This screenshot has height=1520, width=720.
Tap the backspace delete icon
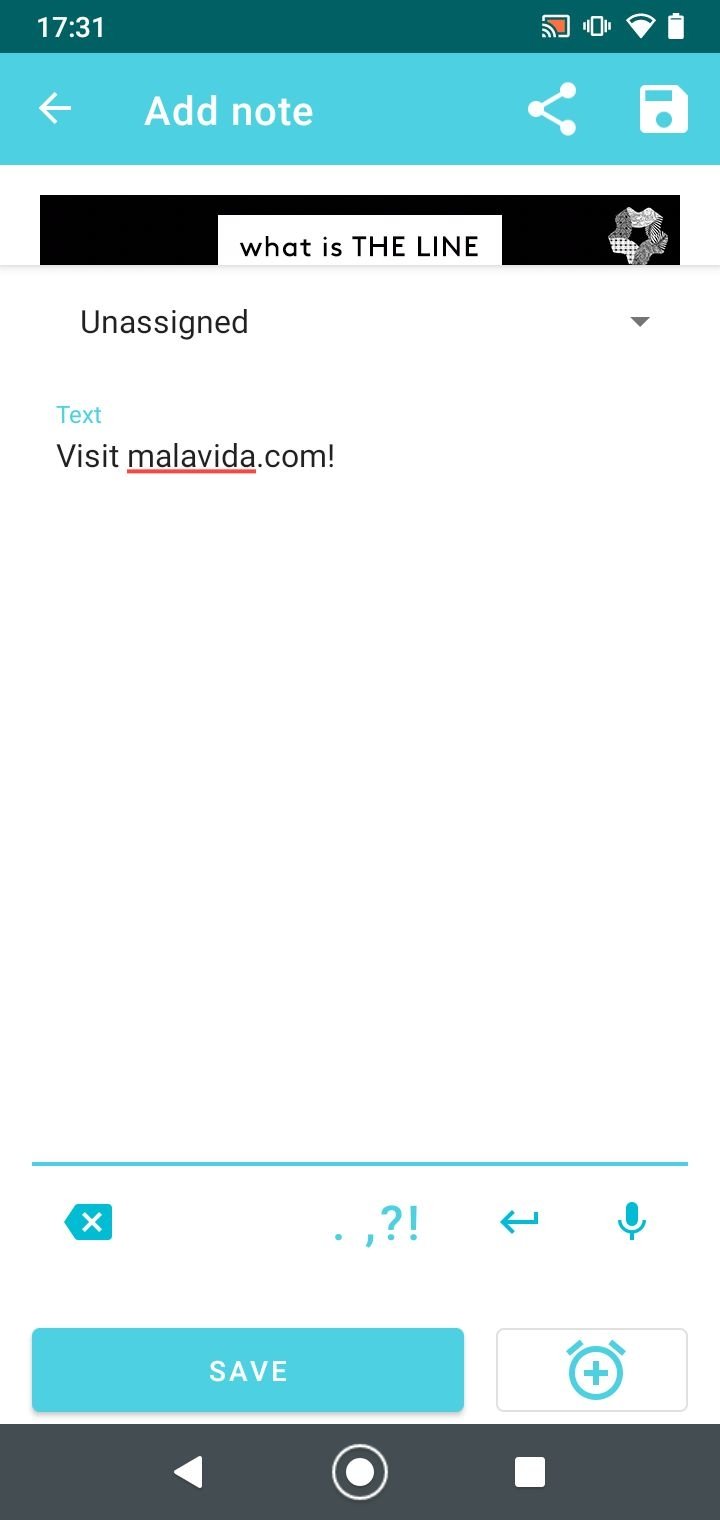[88, 1222]
